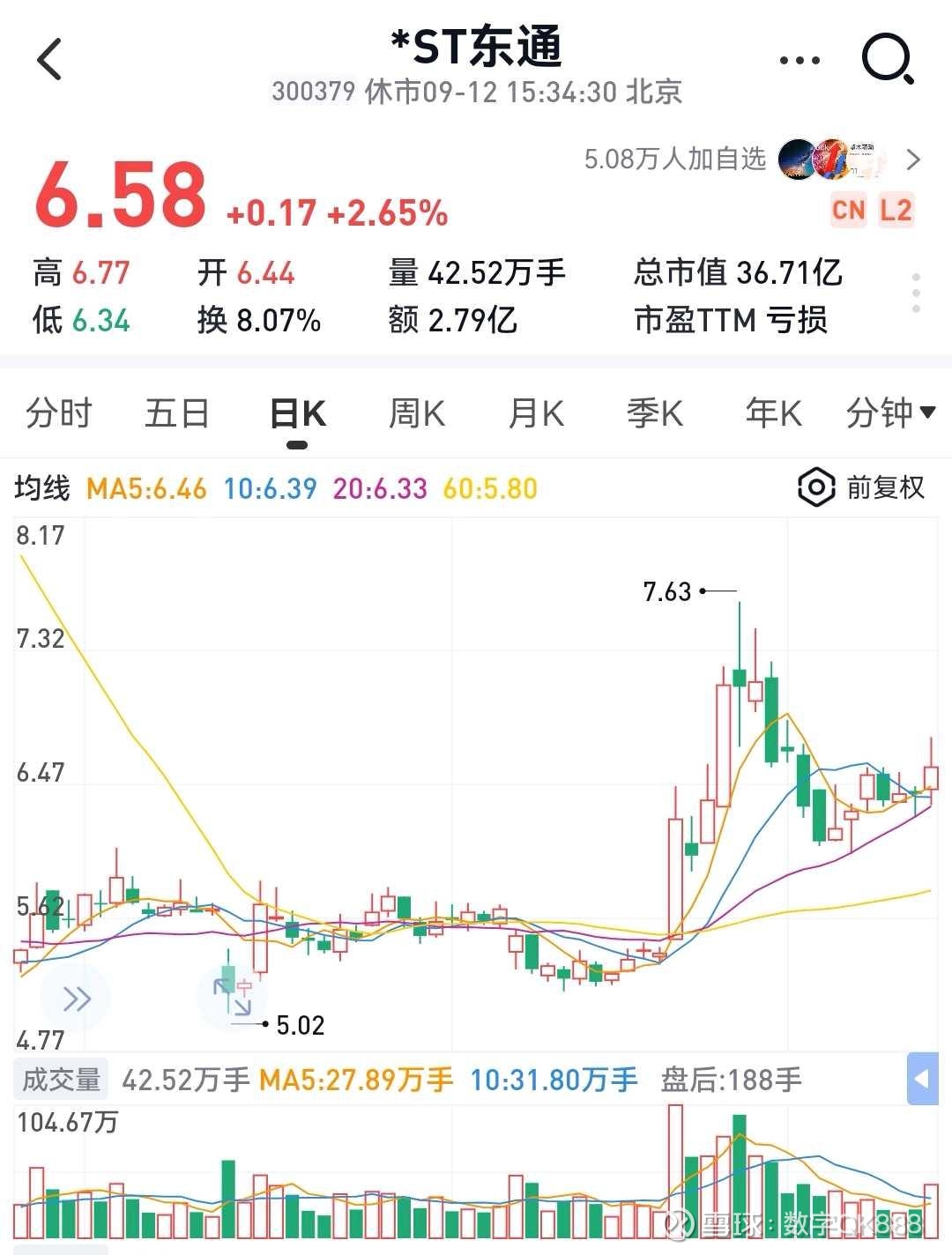Image resolution: width=952 pixels, height=1255 pixels.
Task: Expand chart to fullscreen with diagonal arrows
Action: tap(233, 996)
